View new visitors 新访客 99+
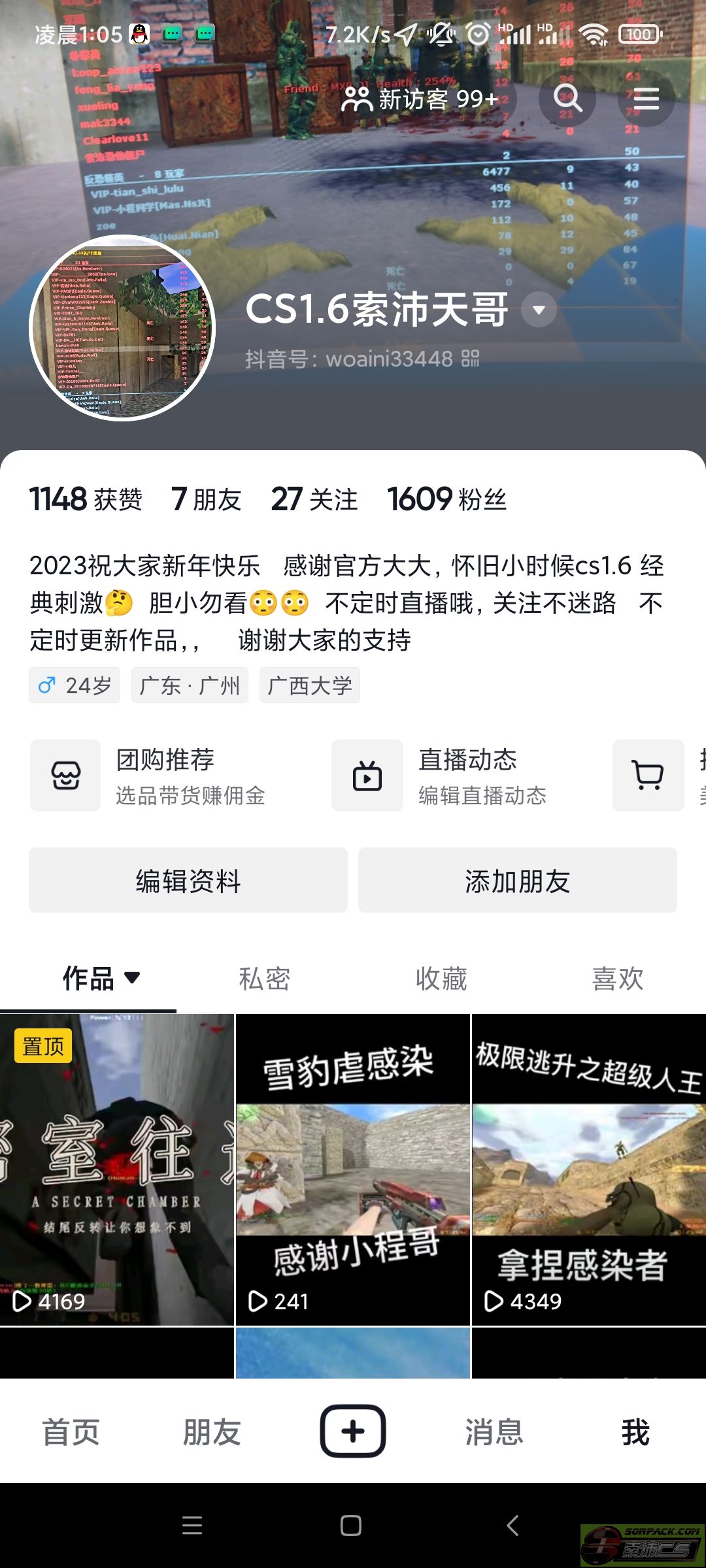706x1568 pixels. pyautogui.click(x=422, y=99)
